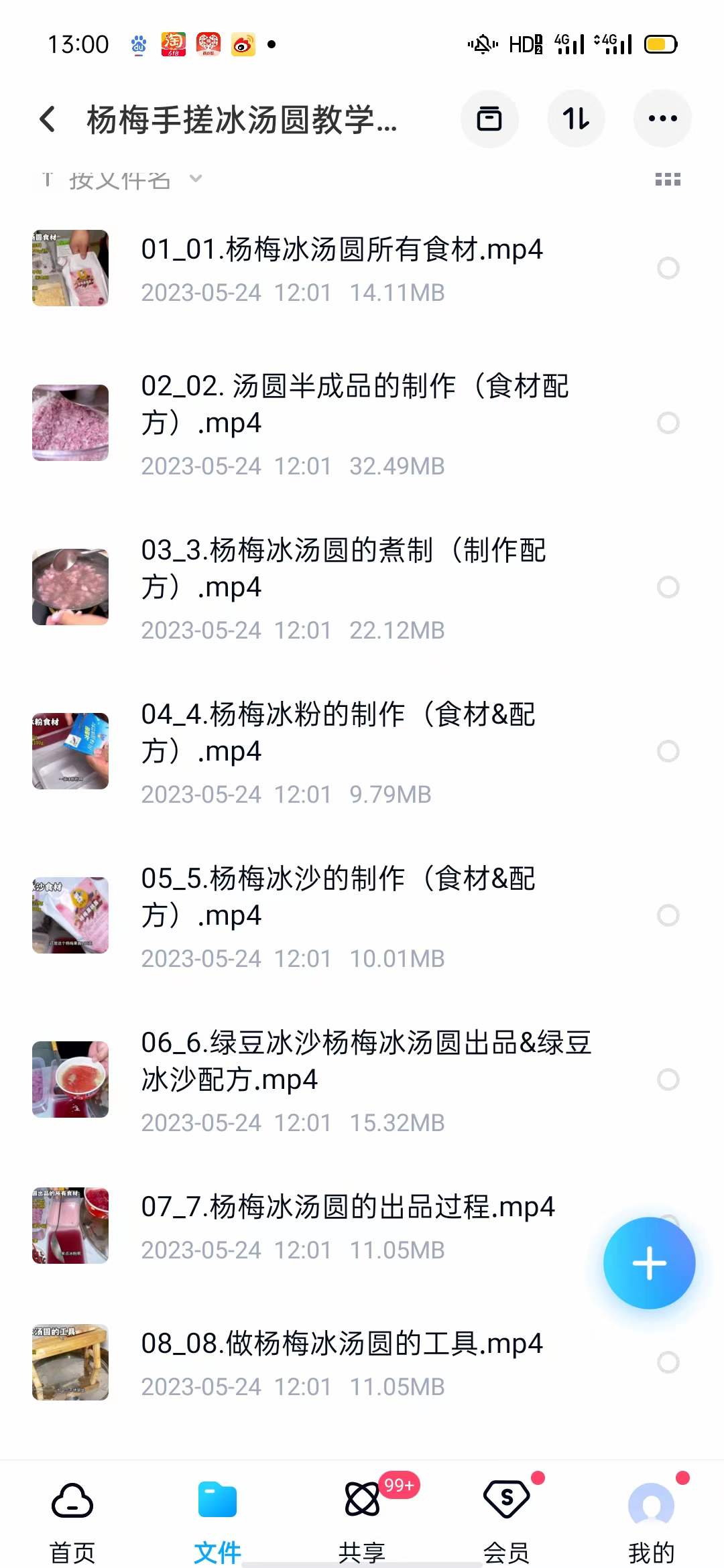
Task: Open the more options ••• icon
Action: click(x=662, y=118)
